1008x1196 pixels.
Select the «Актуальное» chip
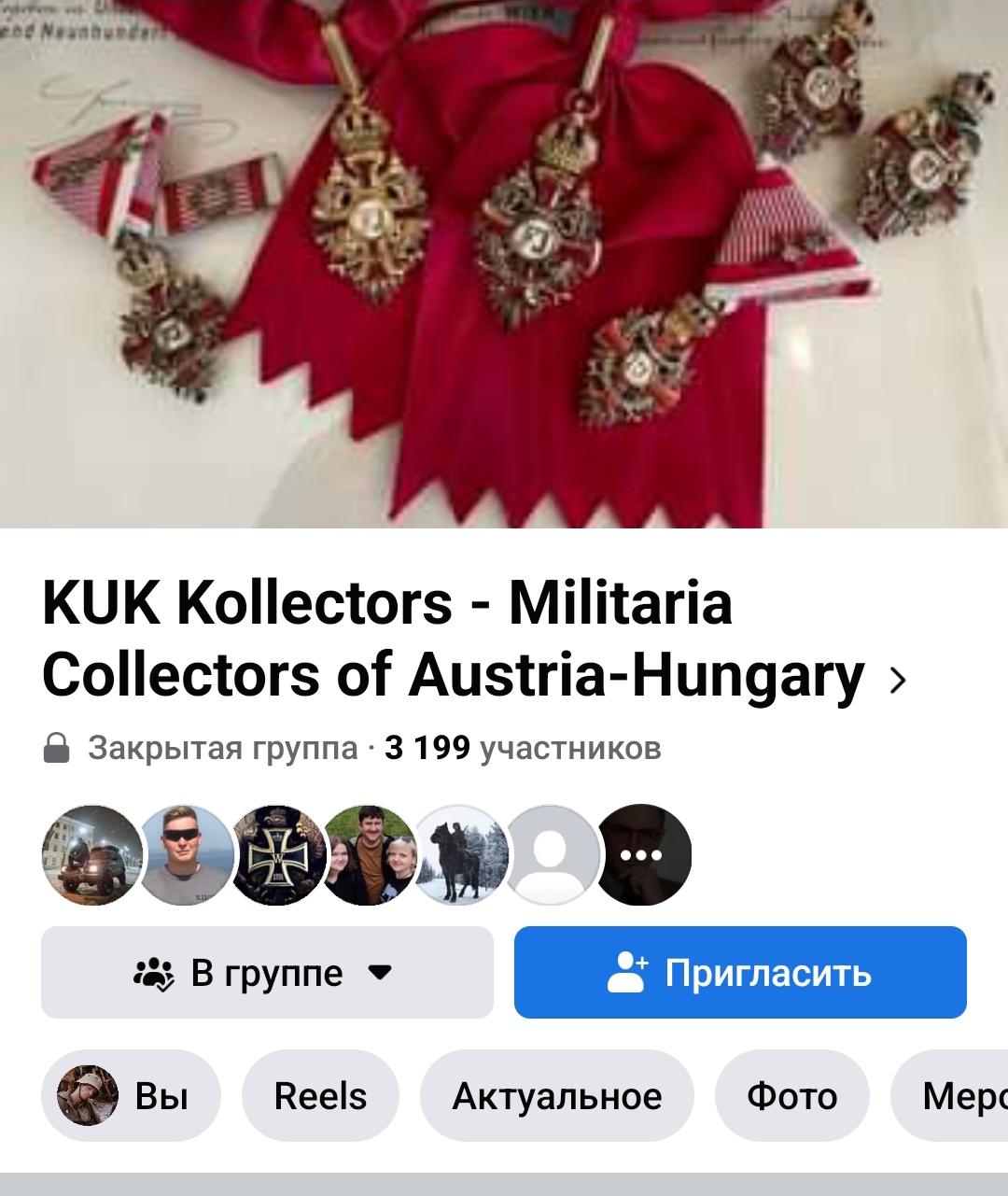point(556,1096)
